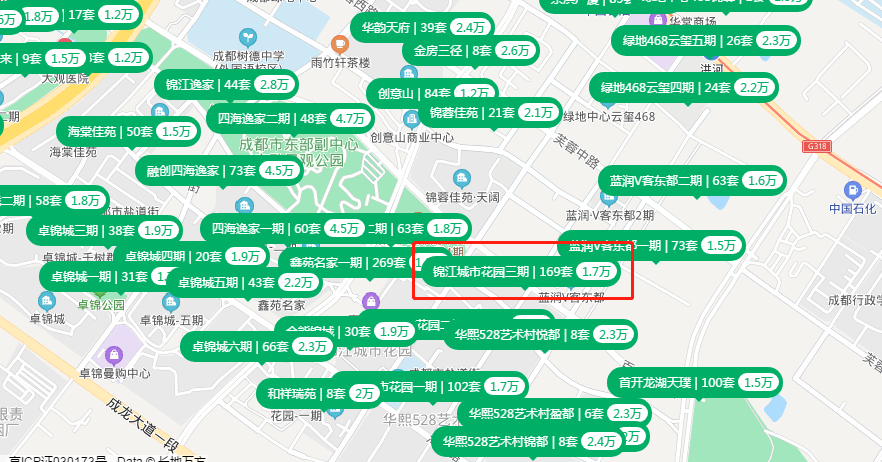Select the 卓锦城六期 66套 marker
The height and width of the screenshot is (462, 882).
tap(257, 346)
